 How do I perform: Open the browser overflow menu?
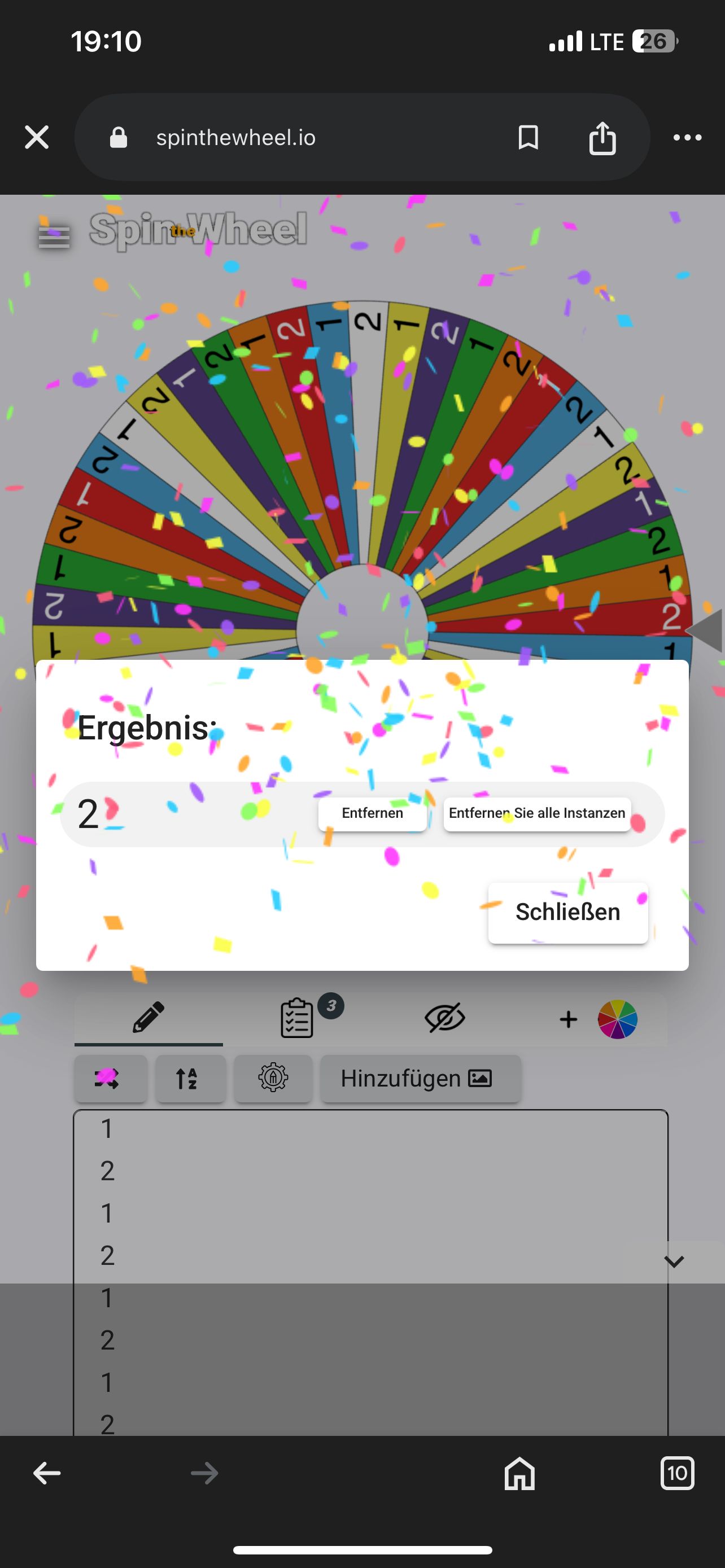[x=687, y=138]
